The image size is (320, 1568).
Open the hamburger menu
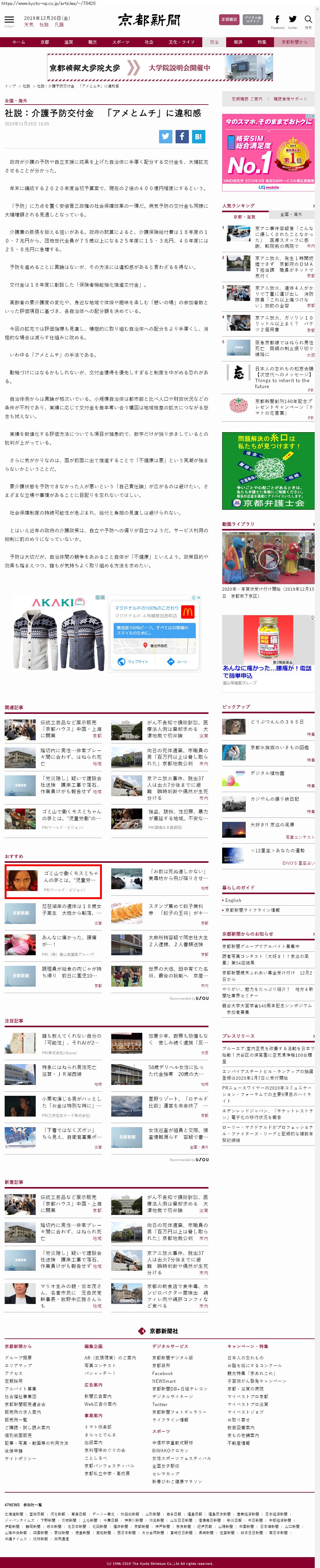click(9, 20)
